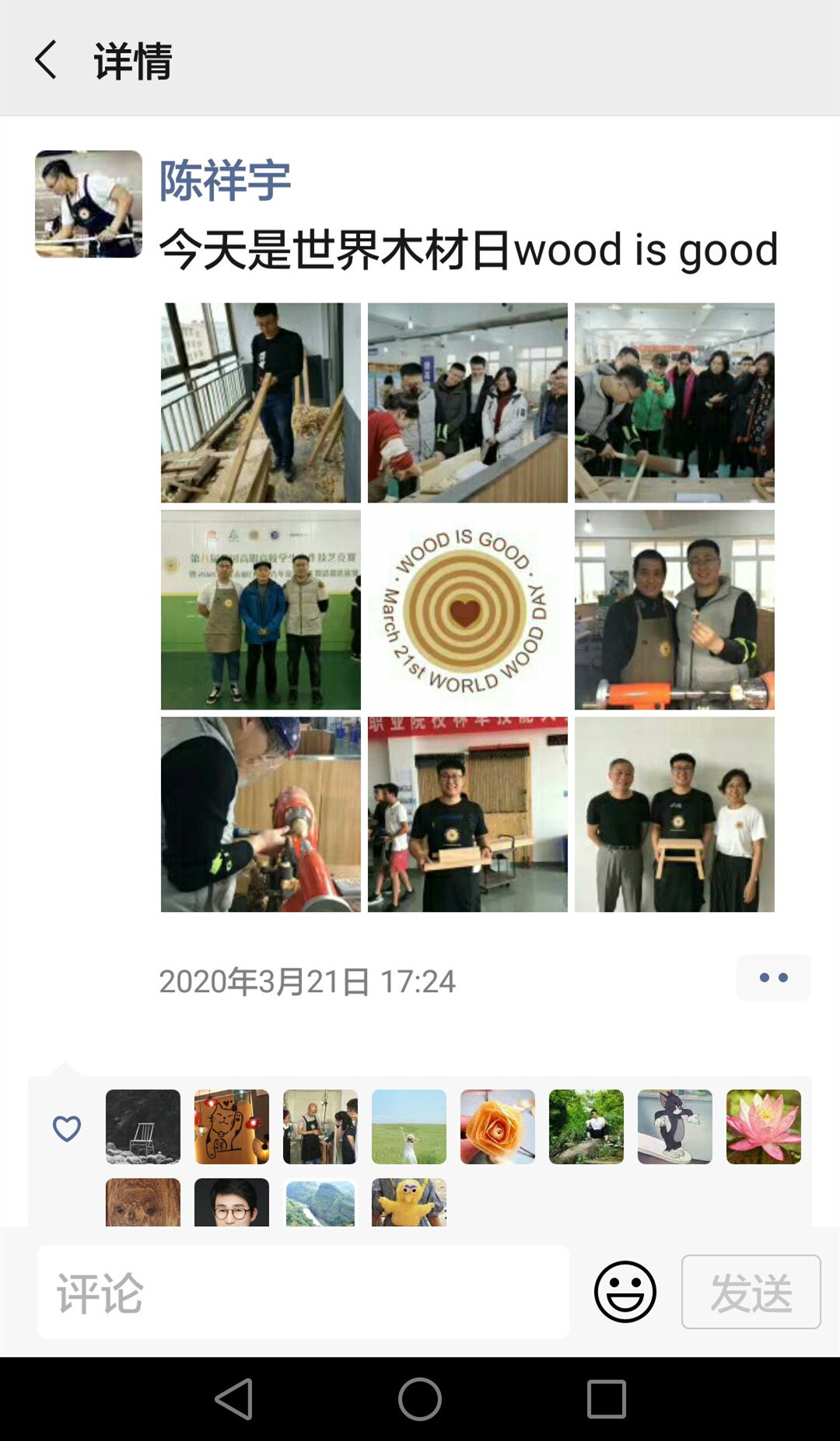The image size is (840, 1441).
Task: View photo of person using red lathe
Action: (x=261, y=814)
